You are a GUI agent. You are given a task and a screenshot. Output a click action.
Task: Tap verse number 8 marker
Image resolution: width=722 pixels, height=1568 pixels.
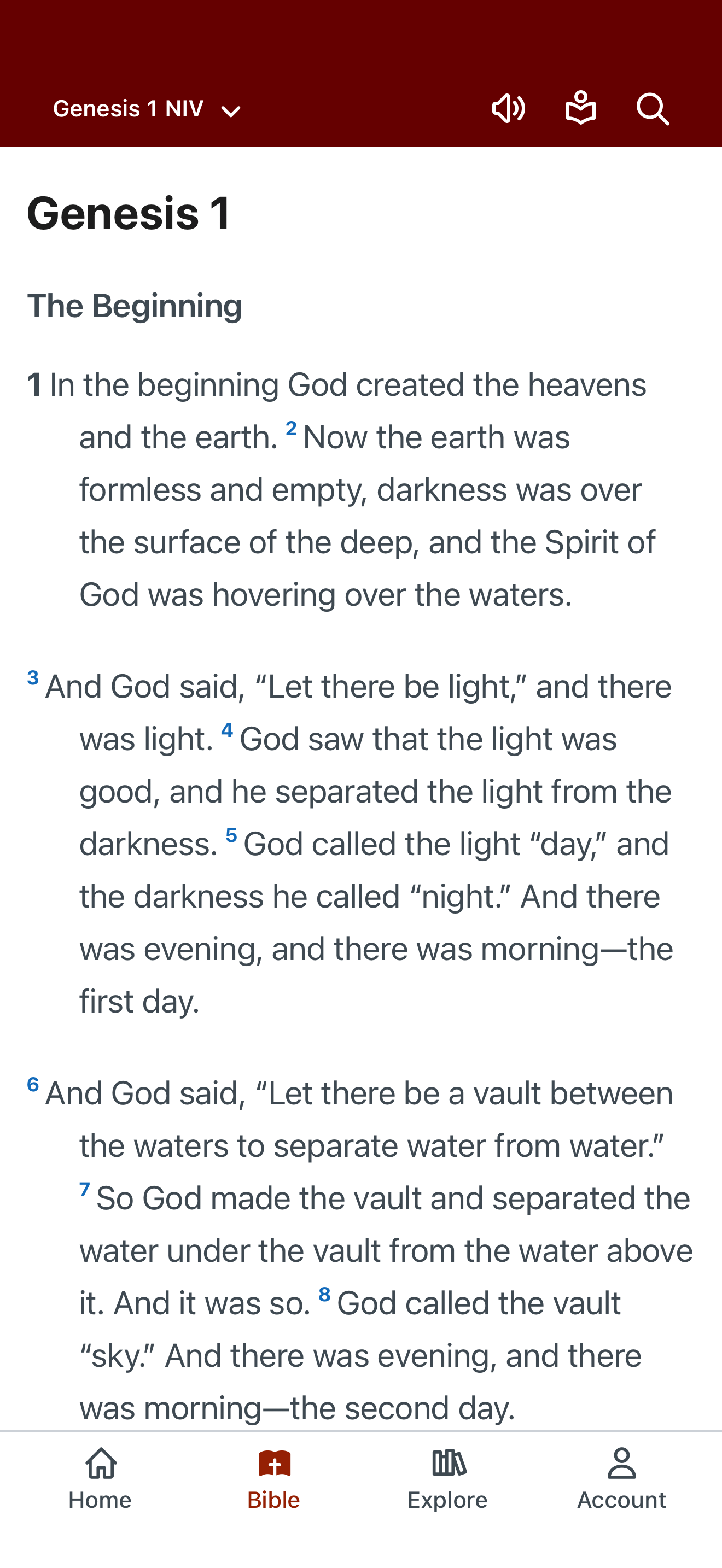click(x=324, y=1294)
